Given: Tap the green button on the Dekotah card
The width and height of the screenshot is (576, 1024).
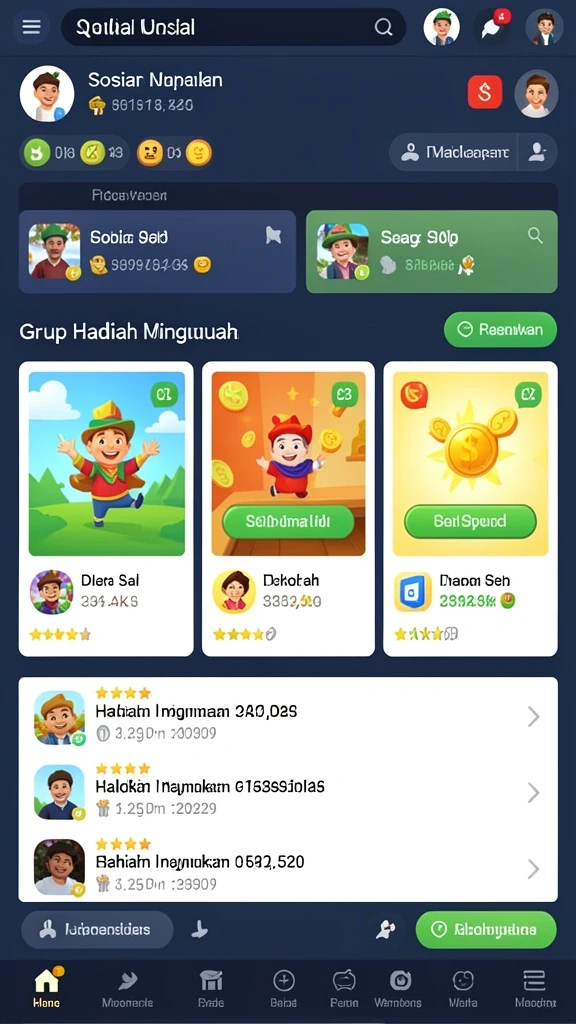Looking at the screenshot, I should point(288,521).
